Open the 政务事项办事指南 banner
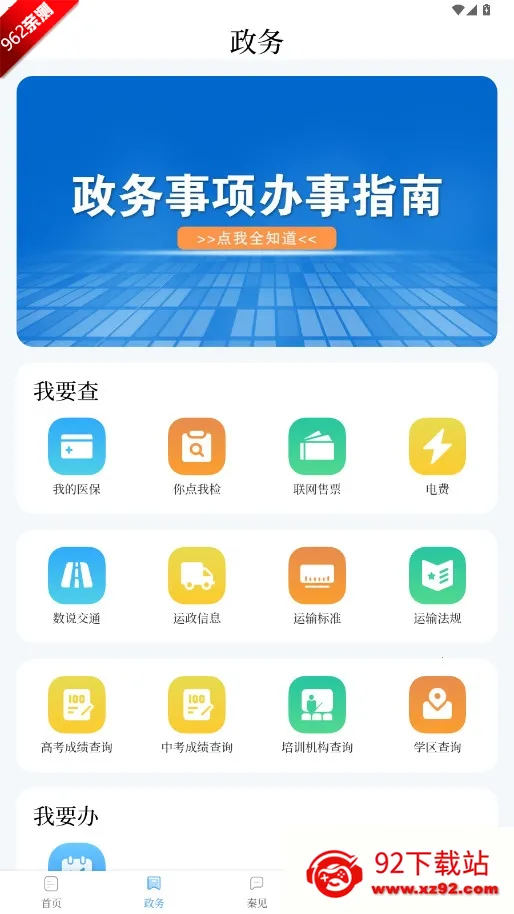Viewport: 514px width, 914px height. coord(257,211)
